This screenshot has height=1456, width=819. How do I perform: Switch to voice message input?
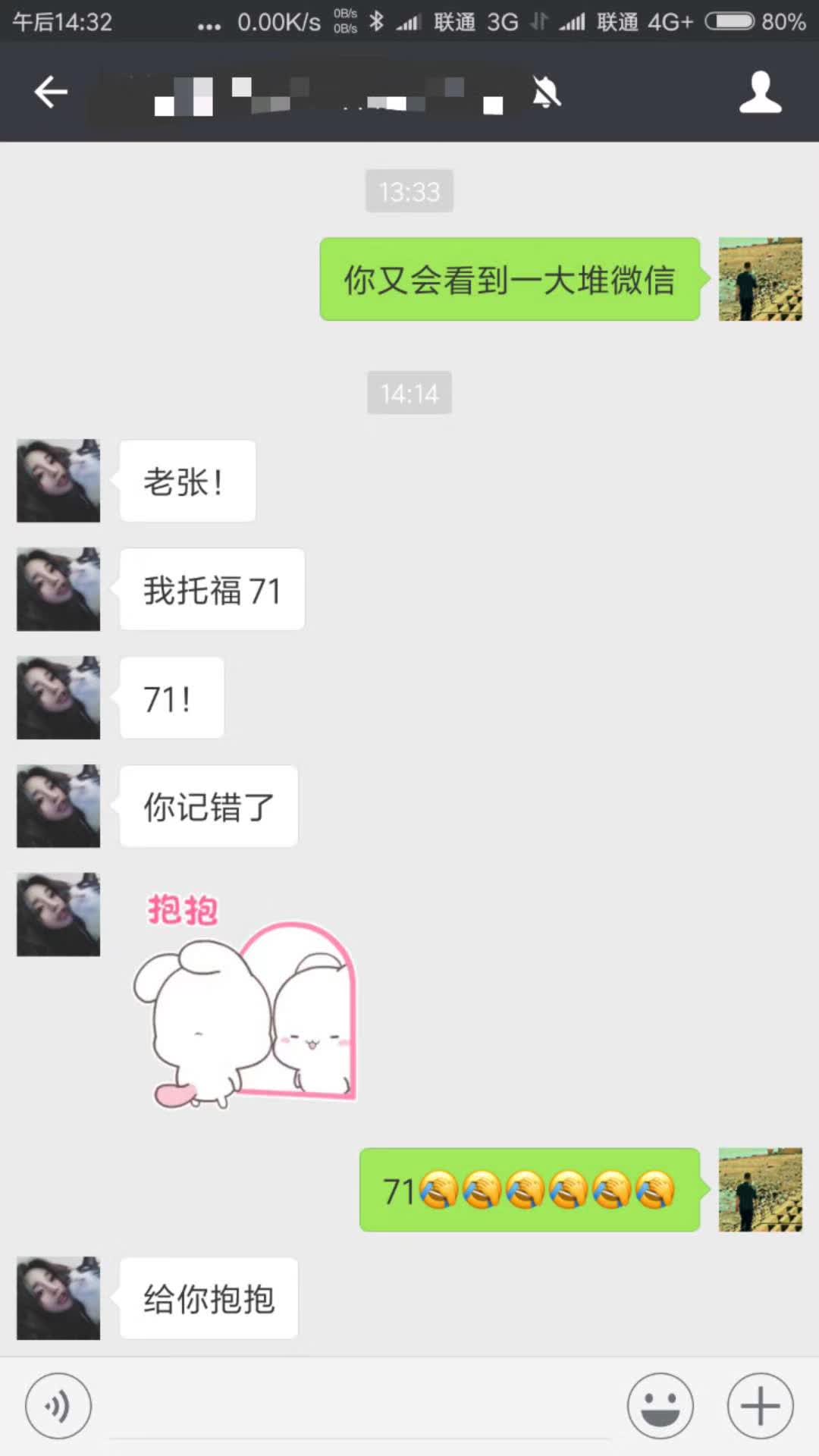coord(58,1406)
